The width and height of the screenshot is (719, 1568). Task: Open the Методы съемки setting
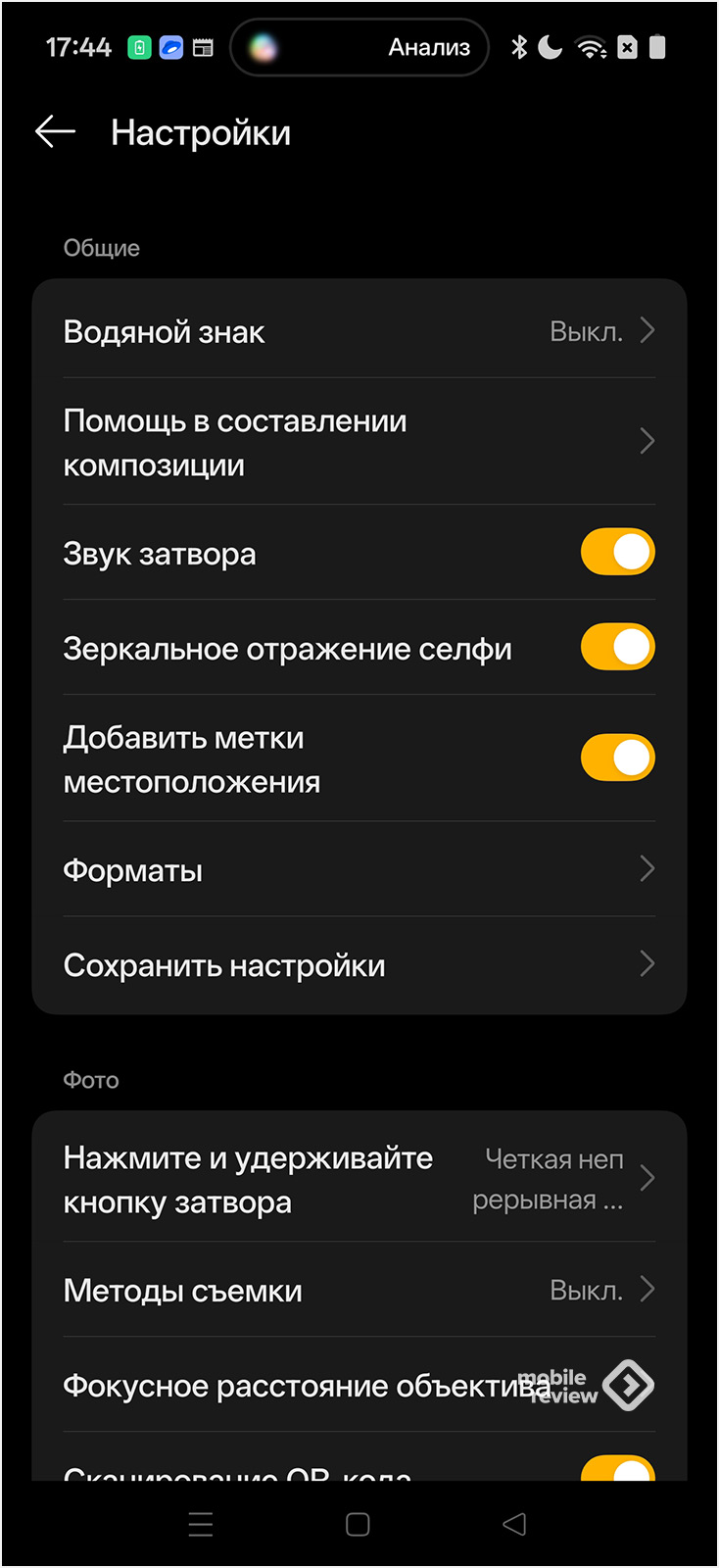359,1290
